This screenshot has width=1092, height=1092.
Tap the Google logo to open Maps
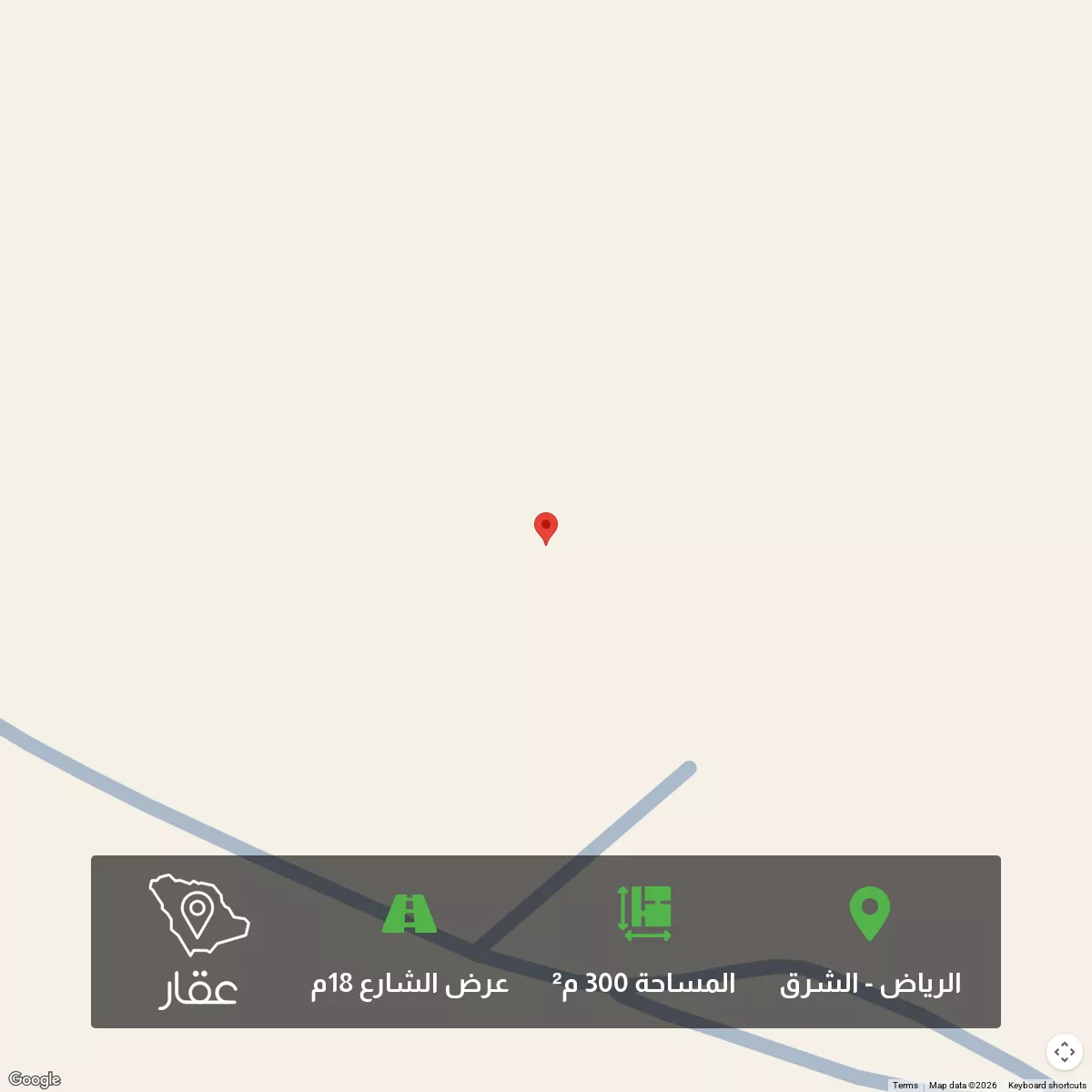click(x=35, y=1079)
